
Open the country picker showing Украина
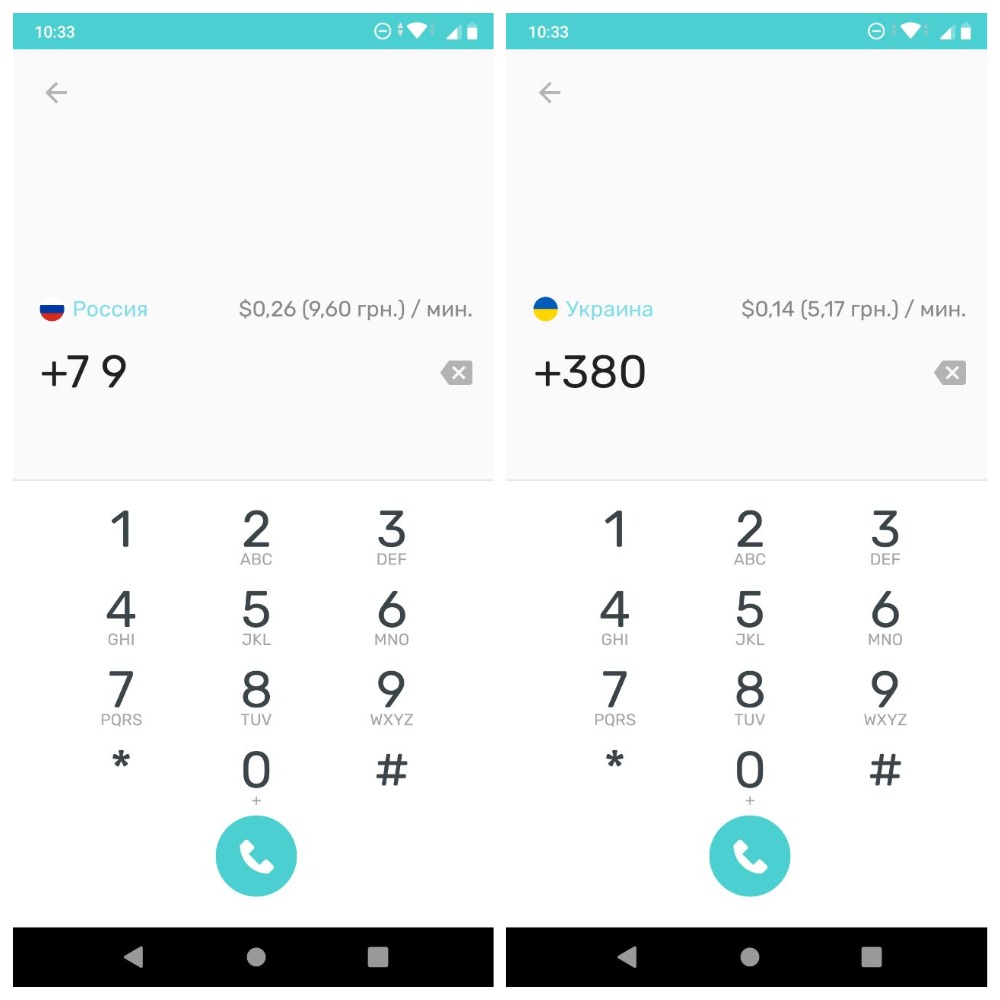coord(593,309)
